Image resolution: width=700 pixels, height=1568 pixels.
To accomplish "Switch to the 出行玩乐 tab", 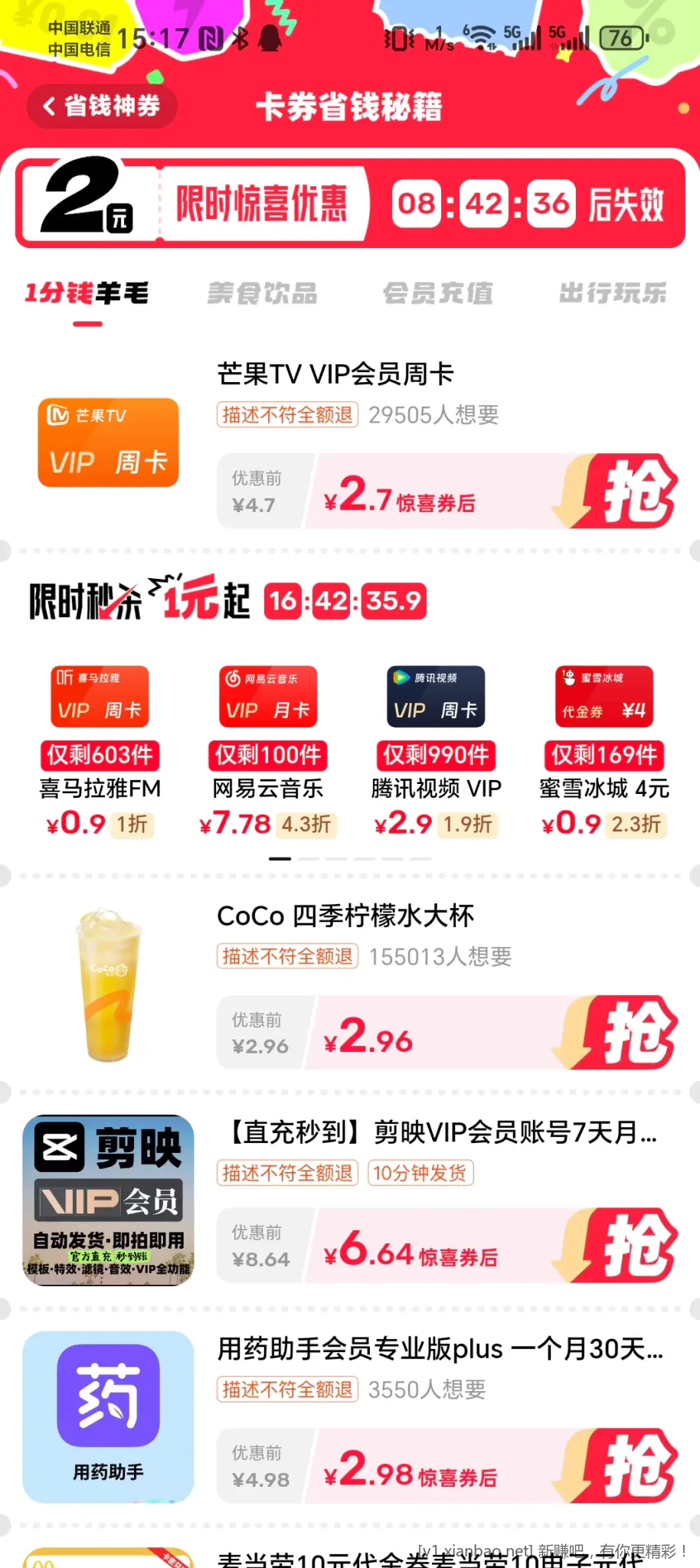I will [x=612, y=293].
